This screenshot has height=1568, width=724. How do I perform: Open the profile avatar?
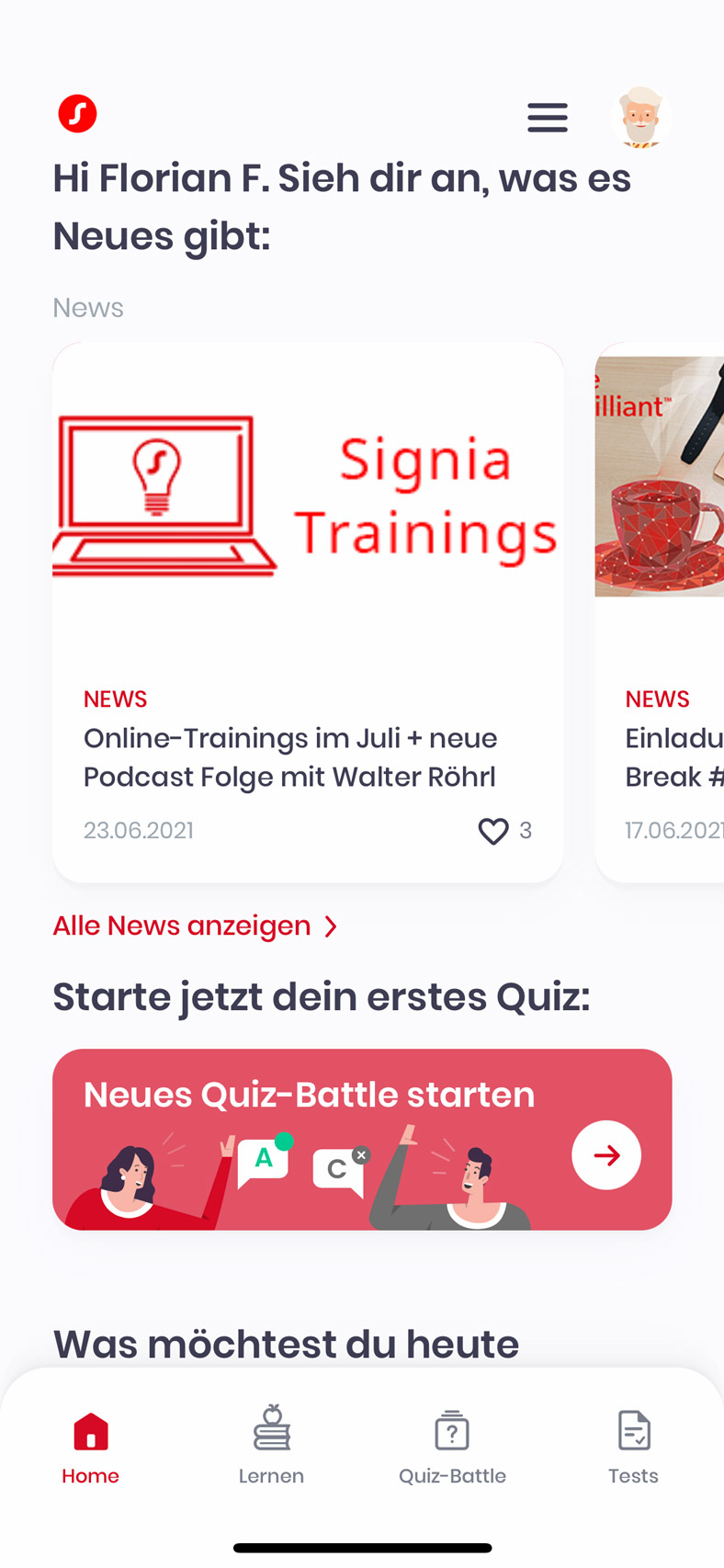coord(640,118)
